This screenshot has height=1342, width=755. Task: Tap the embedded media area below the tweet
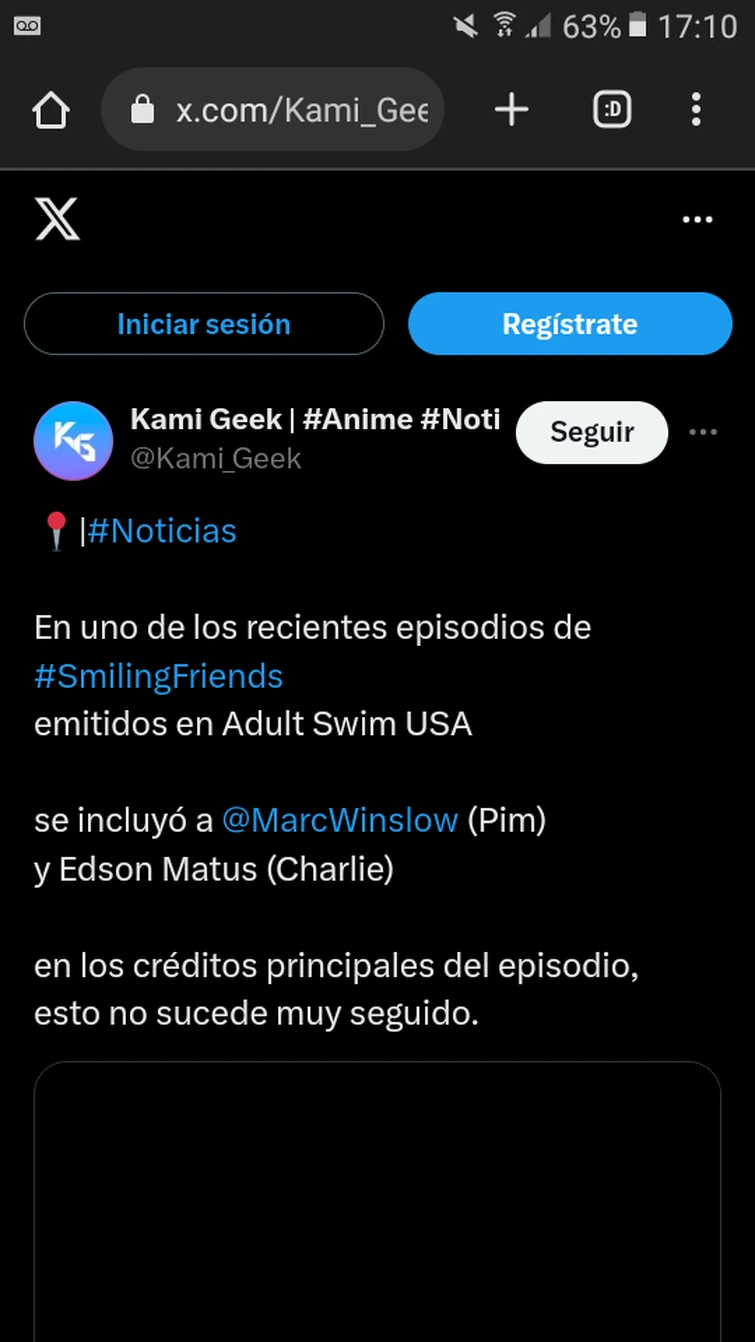[x=377, y=1200]
